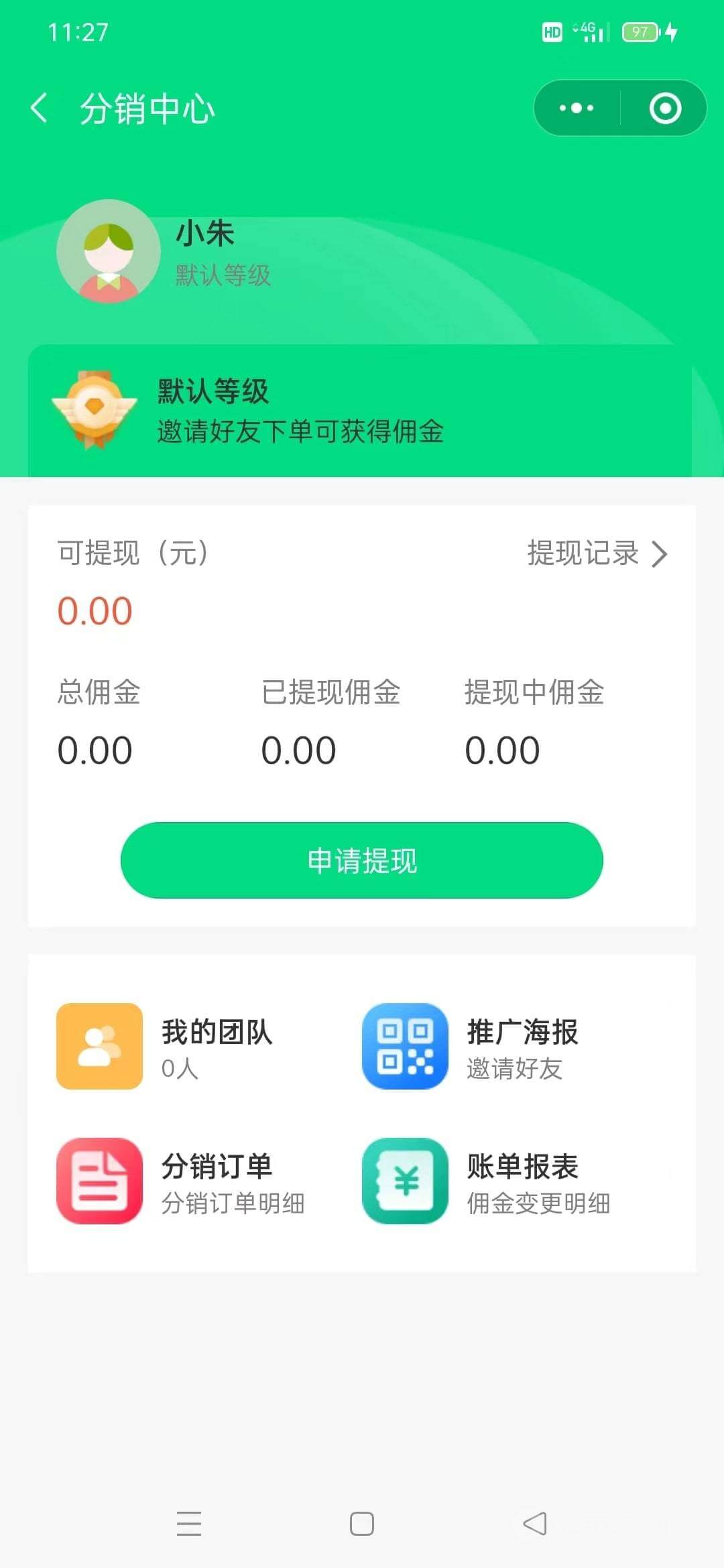Viewport: 724px width, 1568px height.
Task: Open 我的团队 team icon
Action: (x=99, y=1047)
